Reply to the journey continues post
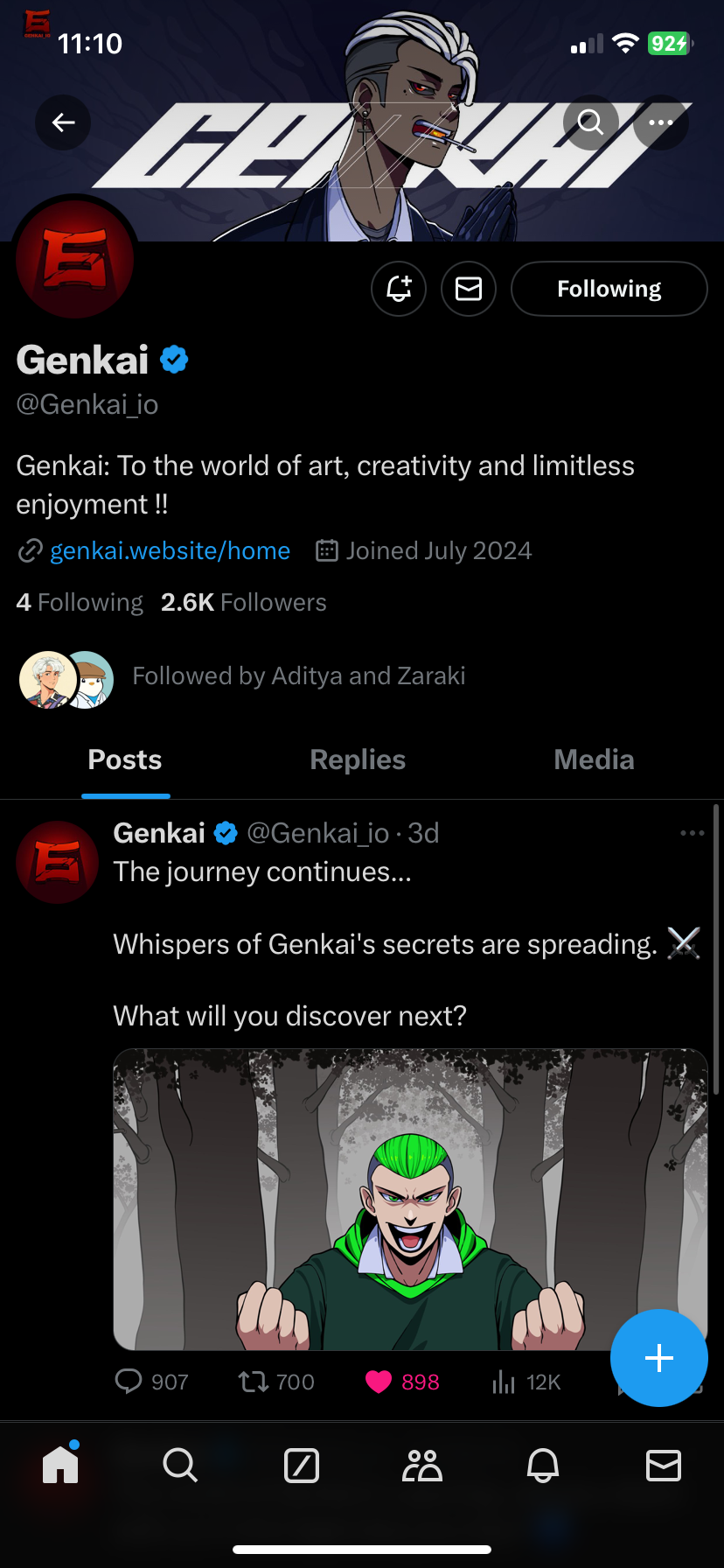The image size is (724, 1568). click(129, 1381)
